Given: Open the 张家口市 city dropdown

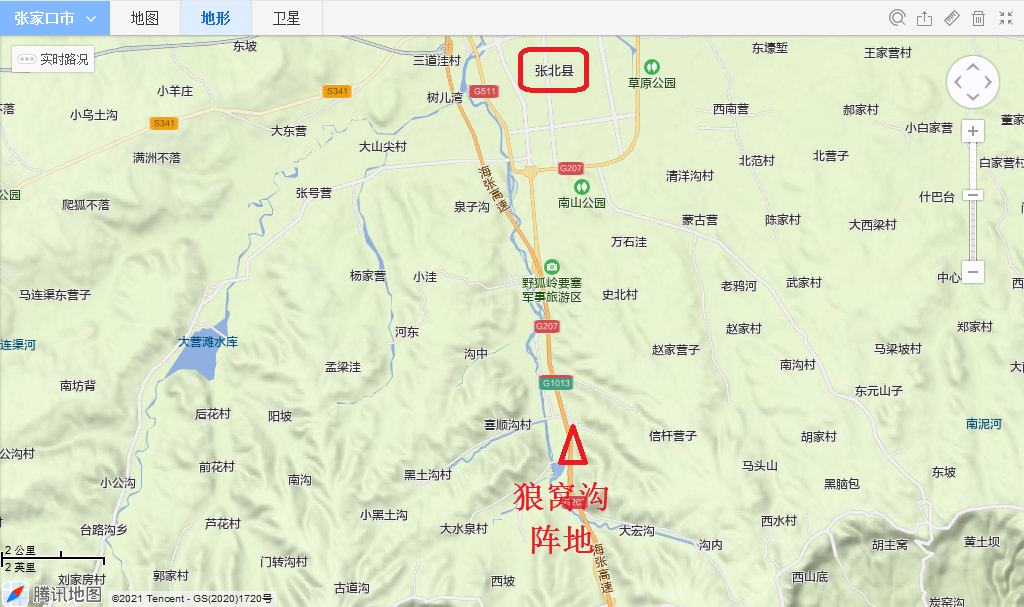Looking at the screenshot, I should (54, 18).
